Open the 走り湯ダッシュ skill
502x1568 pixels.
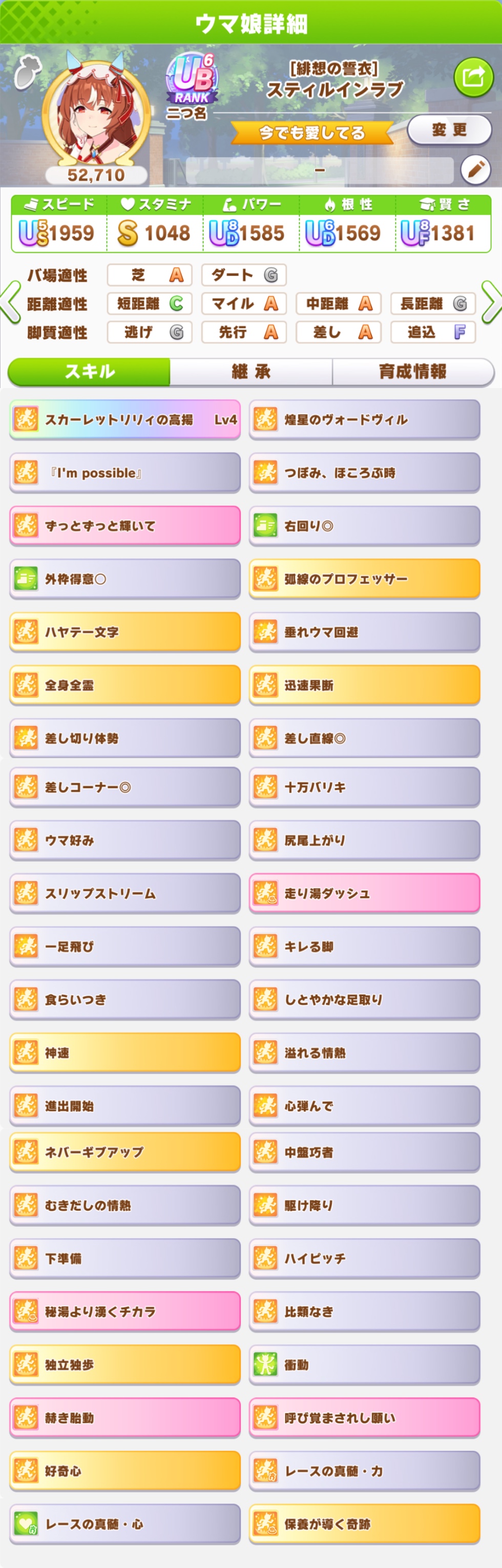(x=364, y=893)
